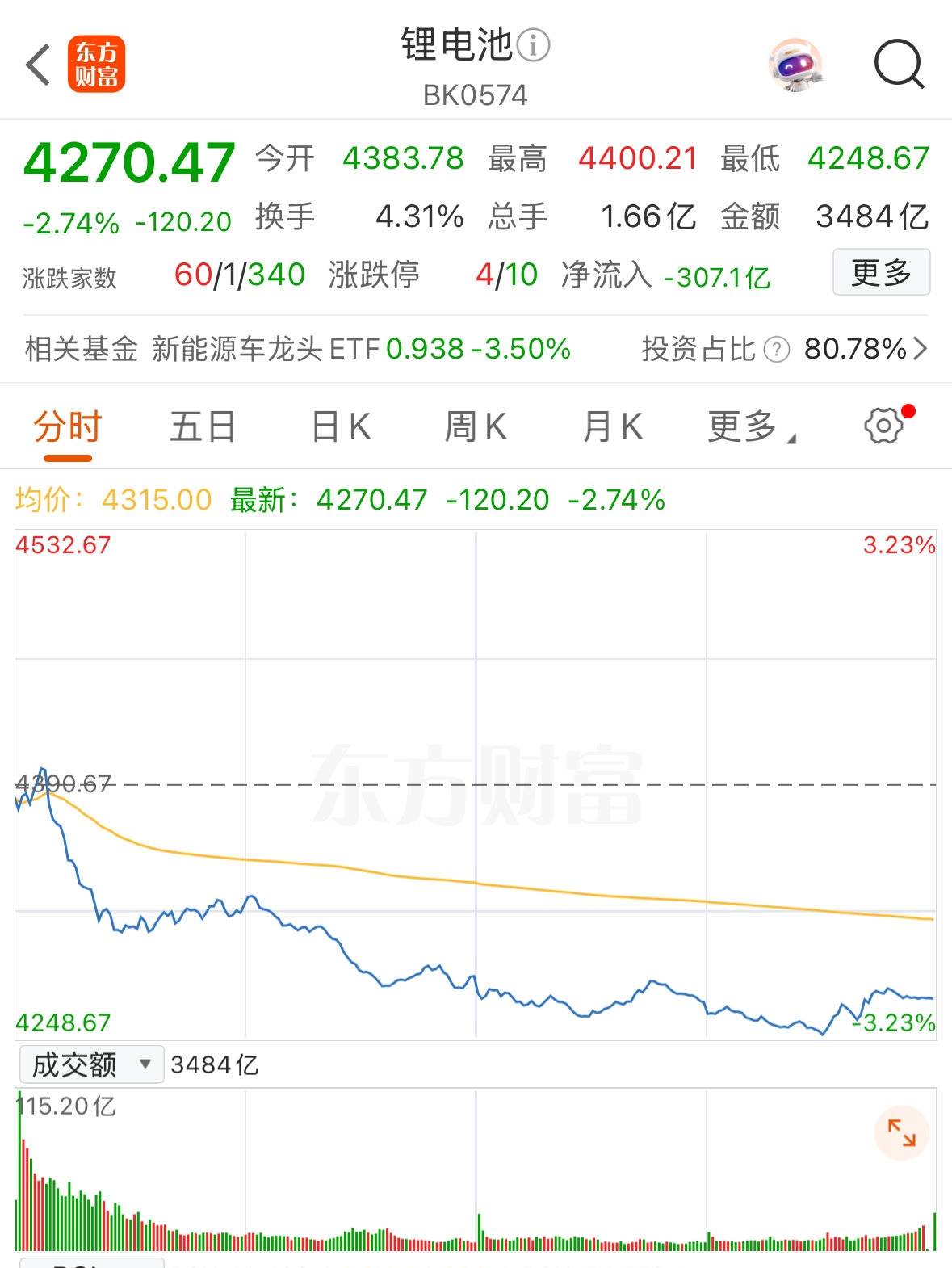The image size is (952, 1268).
Task: Open the 东方财富 logo button
Action: pos(96,65)
